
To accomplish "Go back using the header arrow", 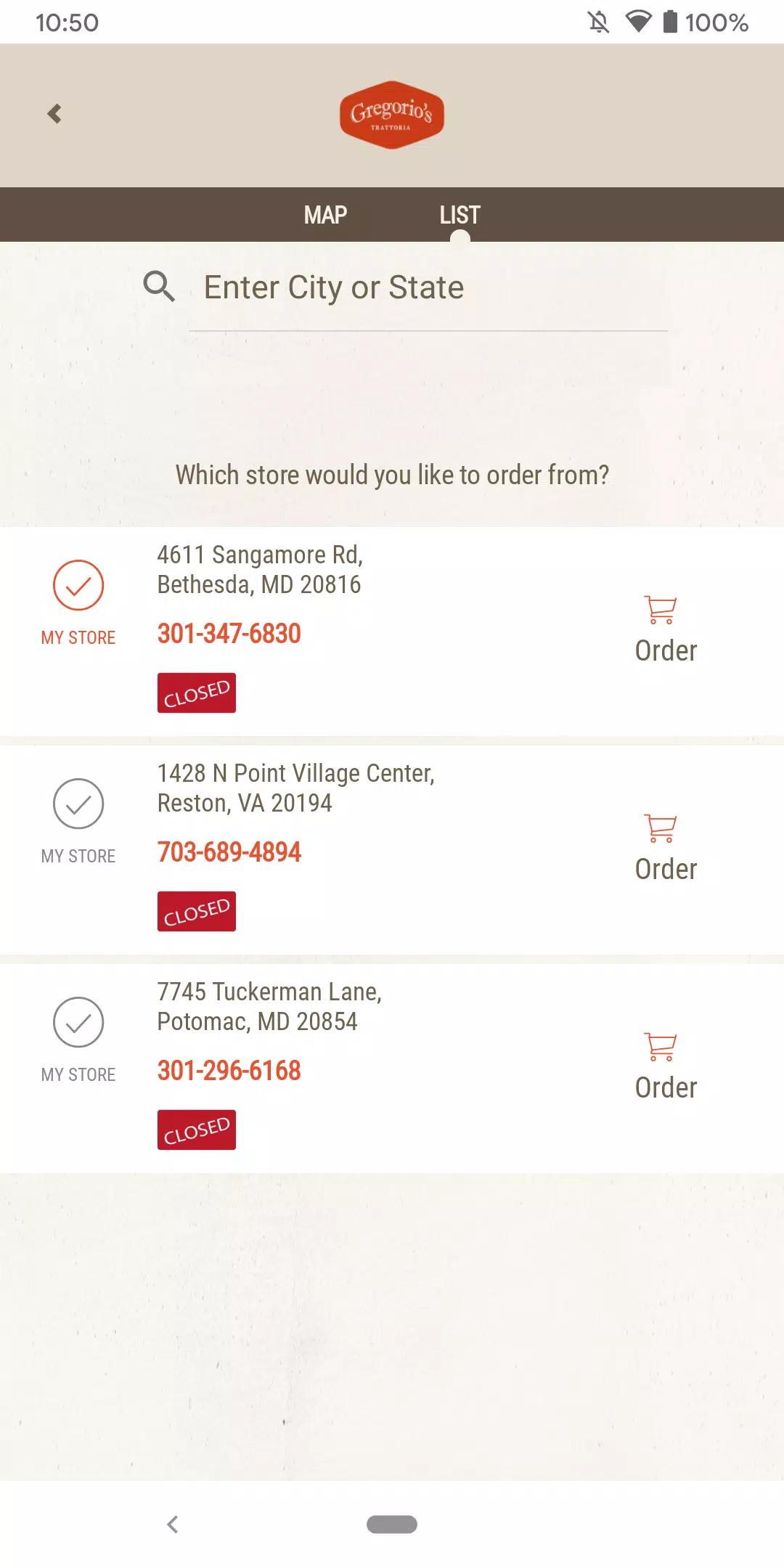I will tap(54, 113).
